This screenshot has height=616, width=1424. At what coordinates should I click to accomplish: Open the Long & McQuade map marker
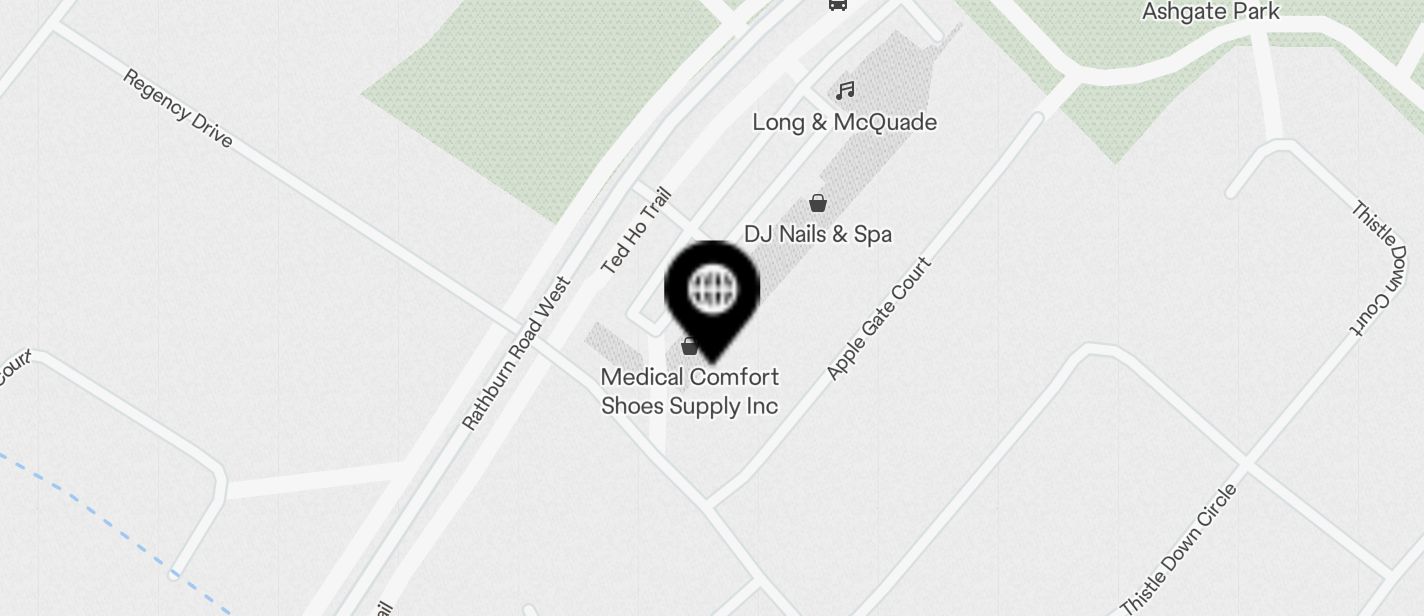point(845,92)
